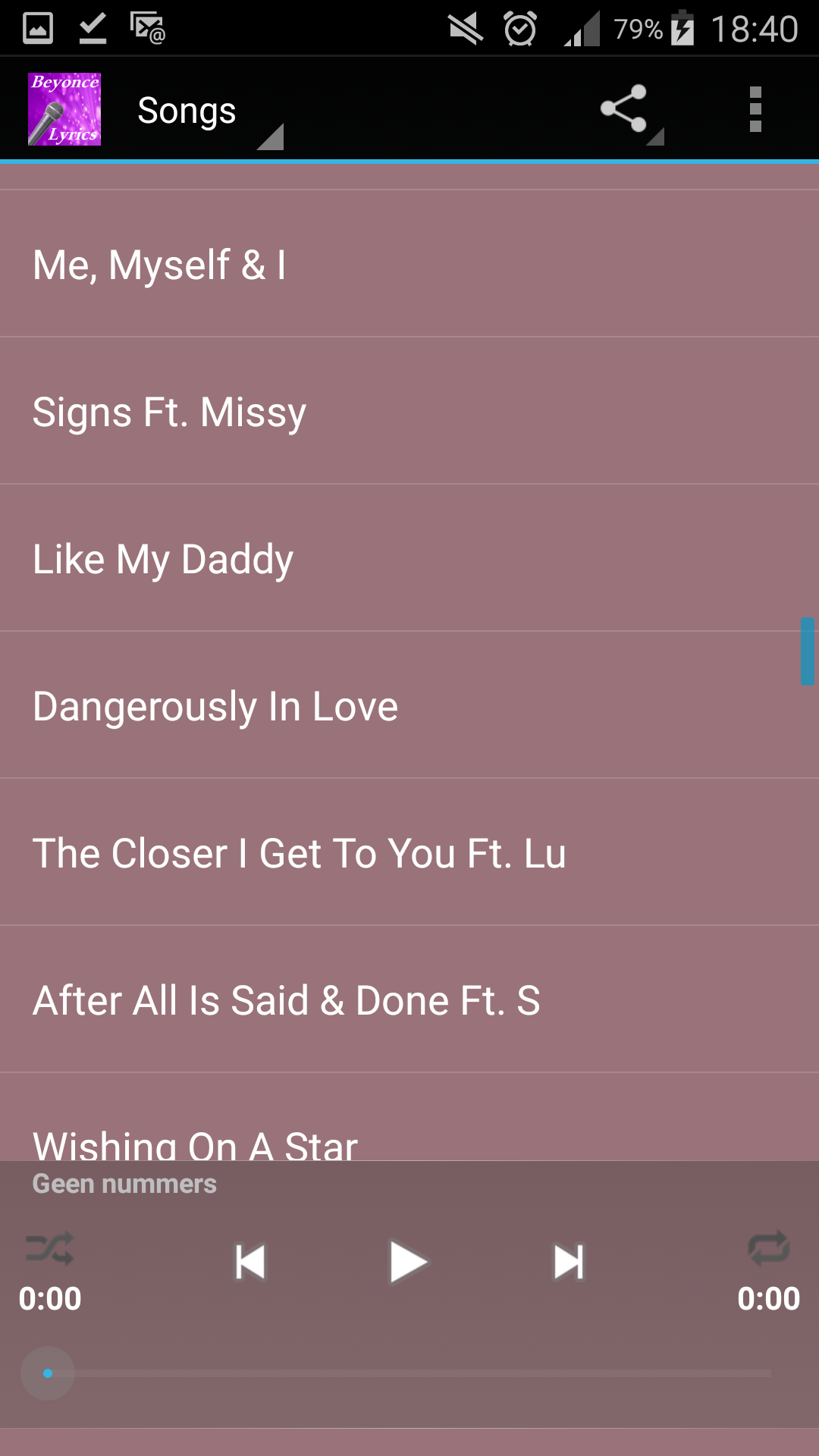The height and width of the screenshot is (1456, 819).
Task: Toggle shuffle mode
Action: coord(50,1247)
